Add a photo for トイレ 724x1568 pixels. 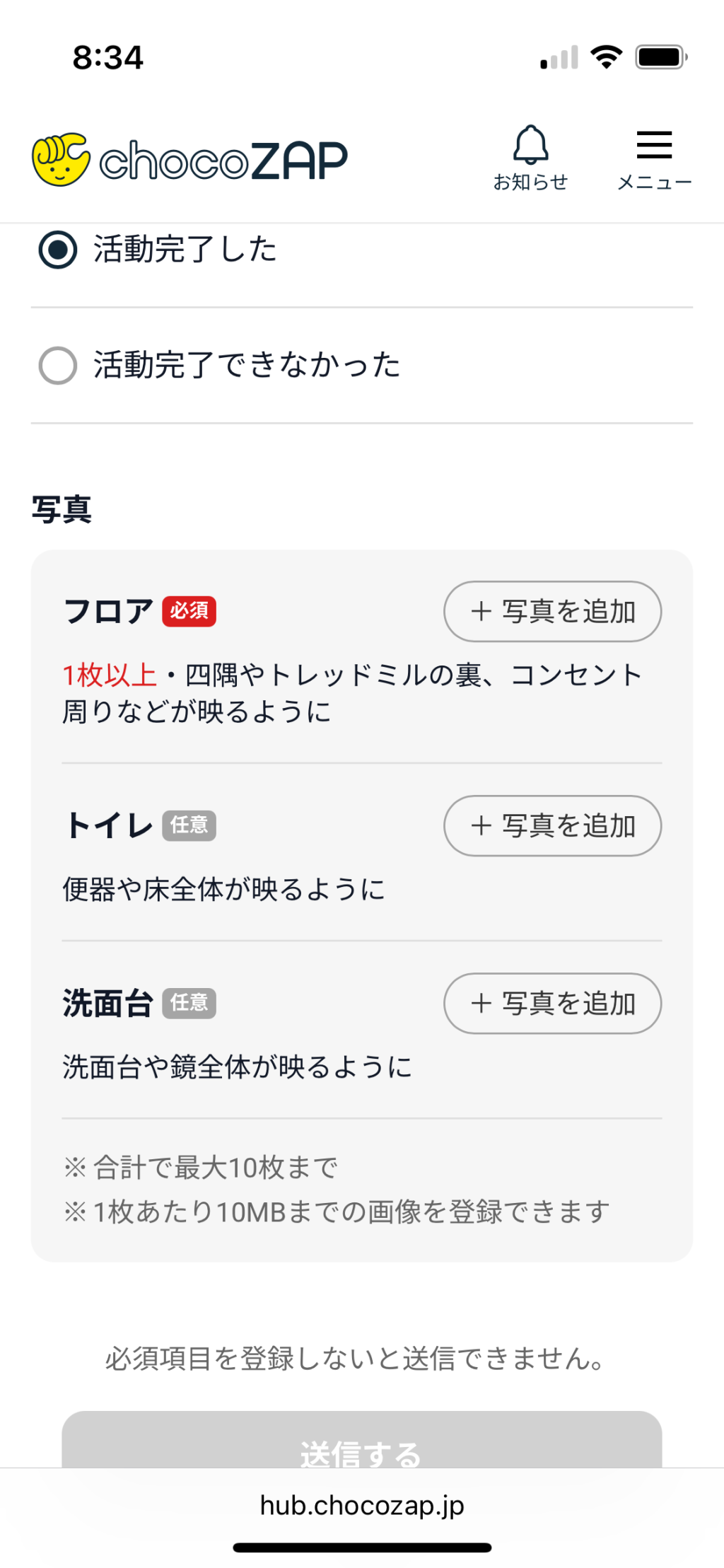pos(552,825)
